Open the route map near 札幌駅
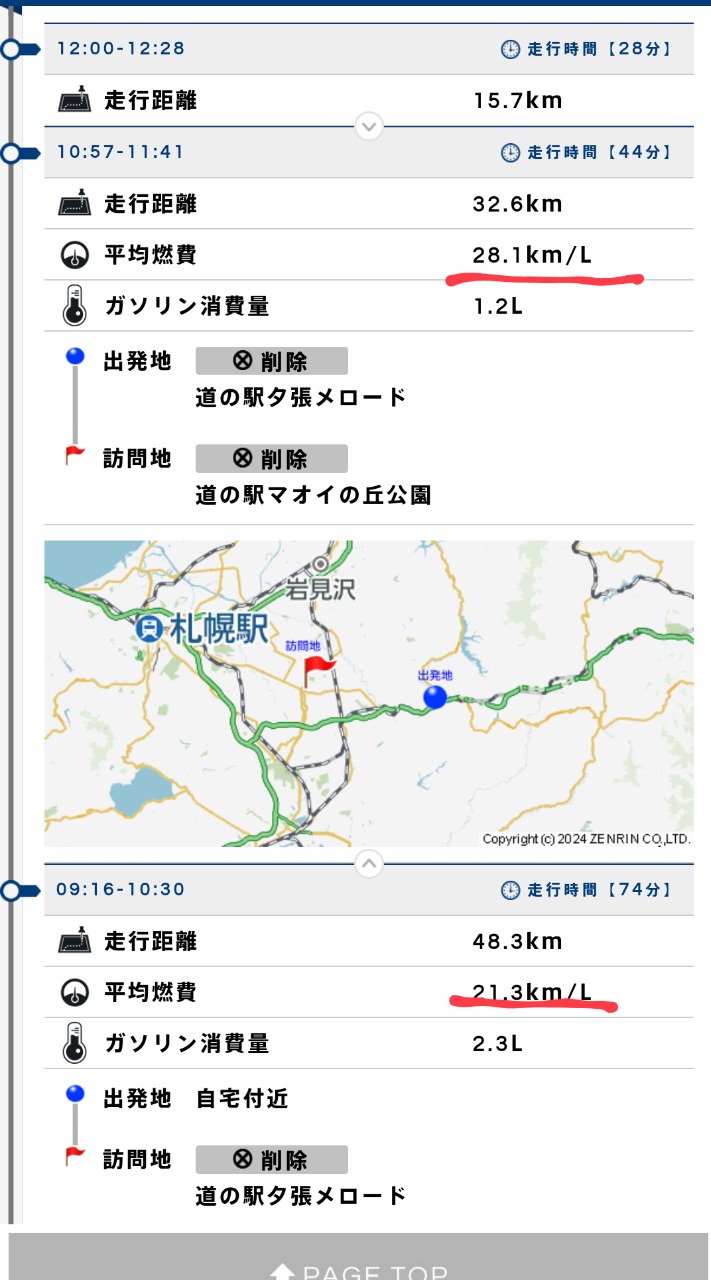 click(x=369, y=694)
